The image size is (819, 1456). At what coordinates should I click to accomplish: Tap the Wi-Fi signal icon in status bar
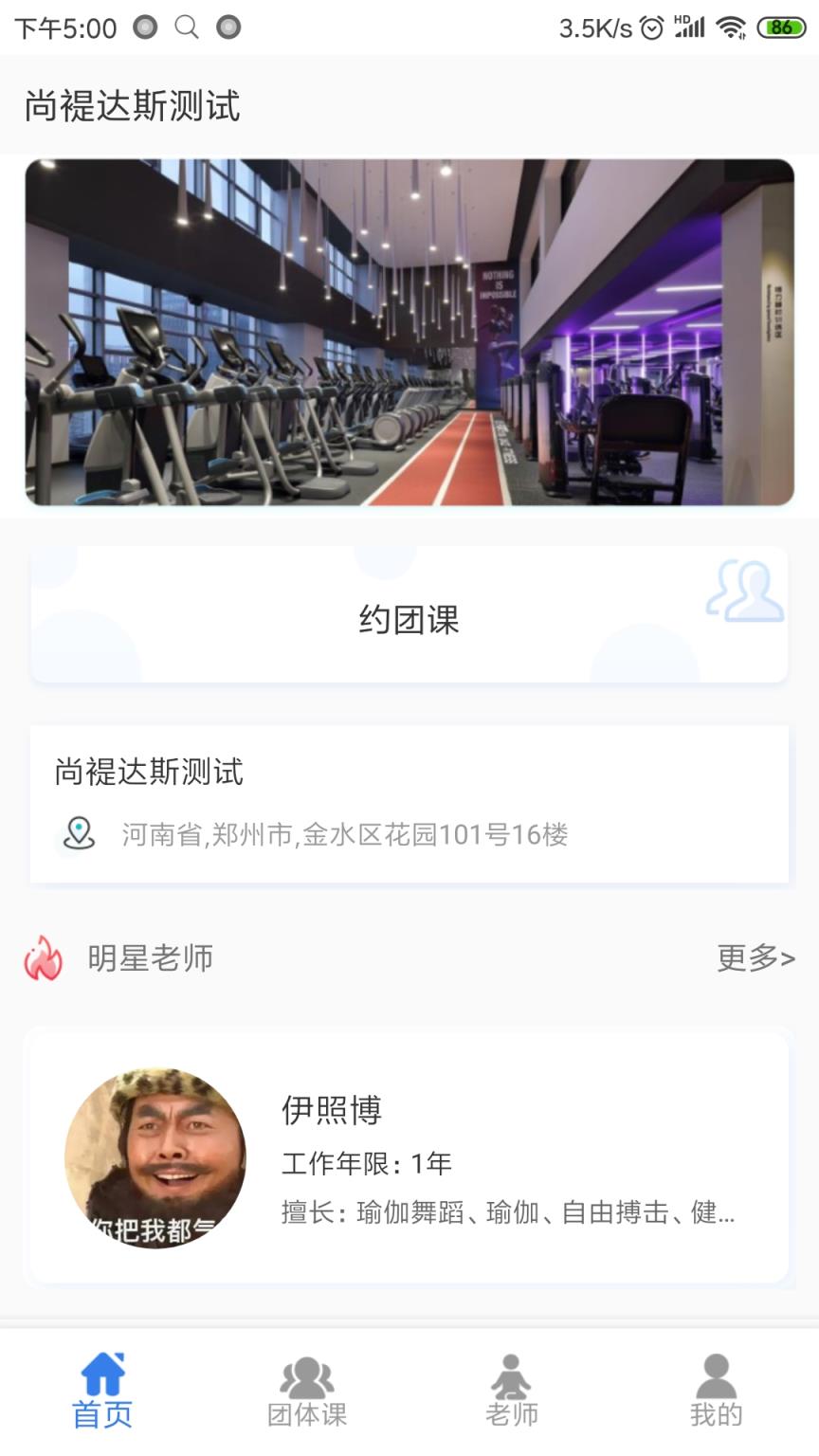pyautogui.click(x=731, y=26)
